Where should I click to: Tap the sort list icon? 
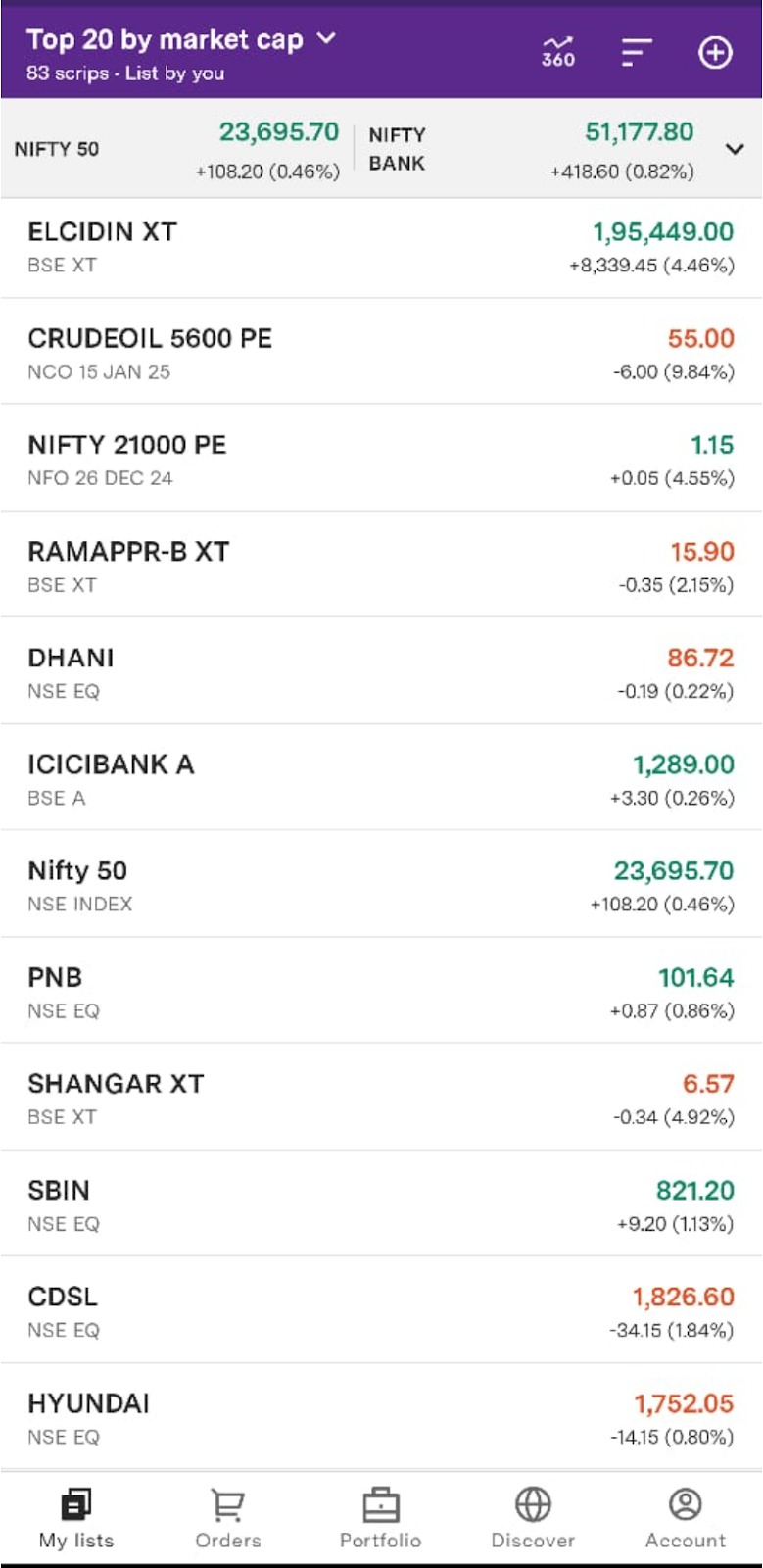click(x=637, y=52)
